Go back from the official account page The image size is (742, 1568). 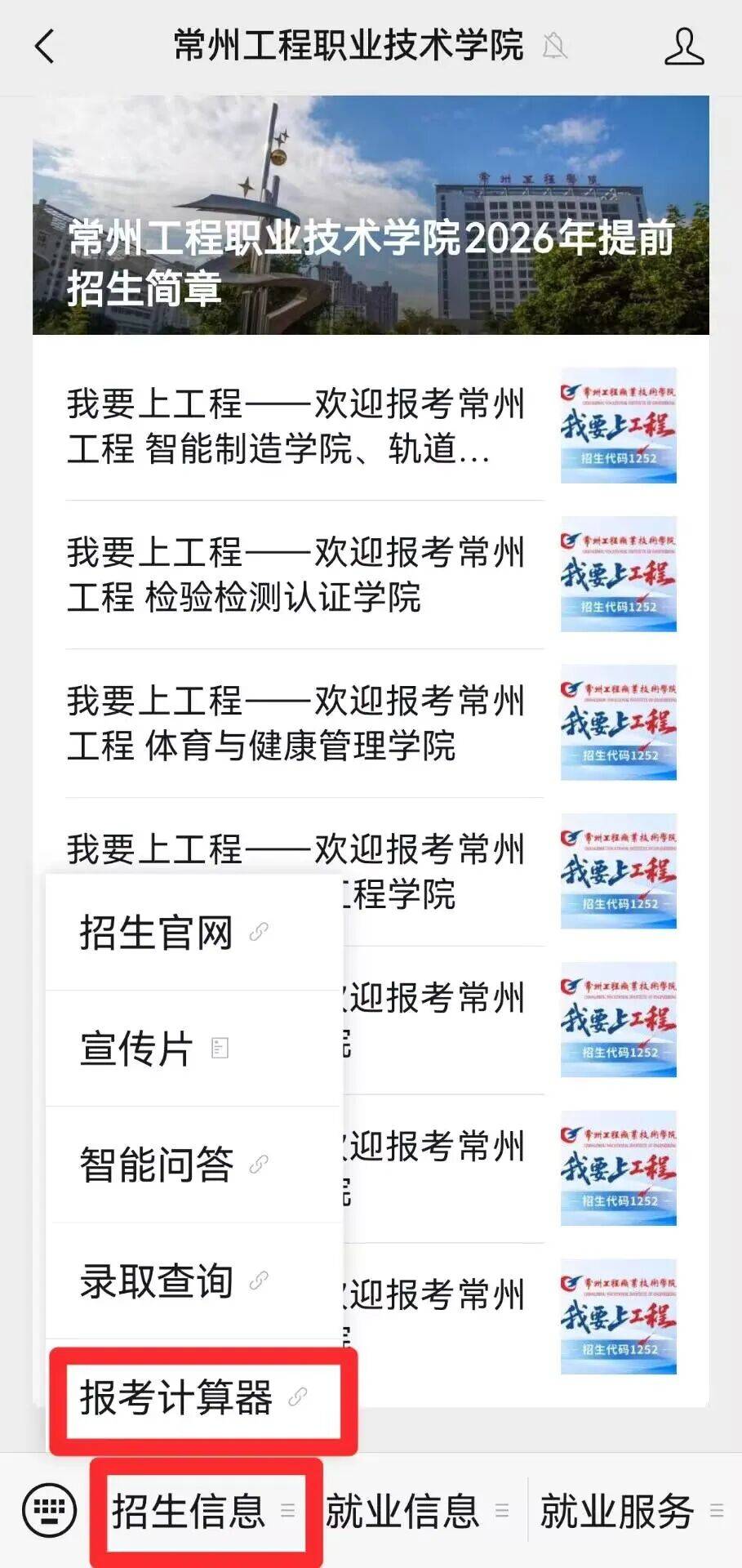click(x=45, y=46)
